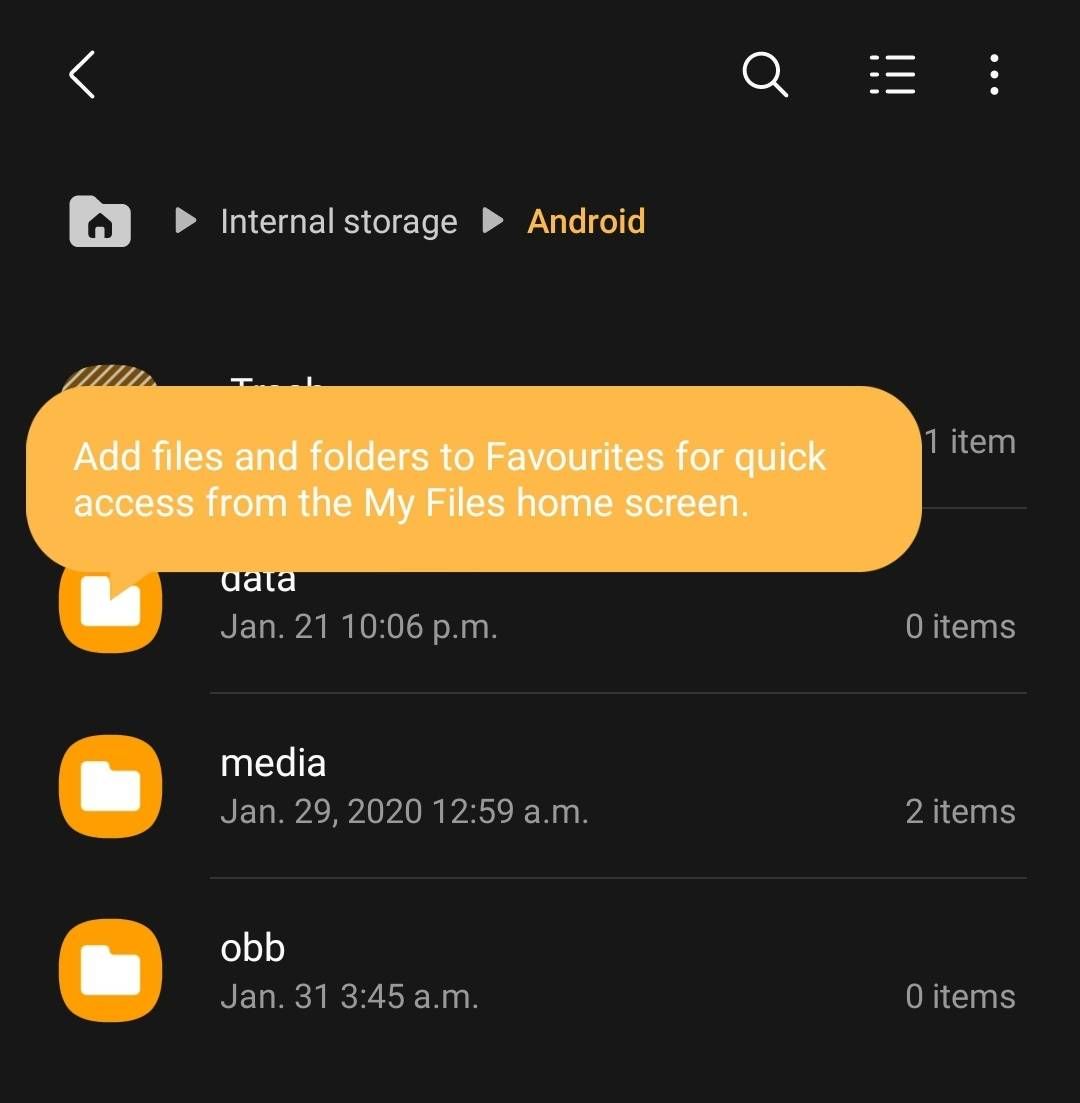Open the search icon
Screen dimensions: 1080x1103
(x=765, y=75)
